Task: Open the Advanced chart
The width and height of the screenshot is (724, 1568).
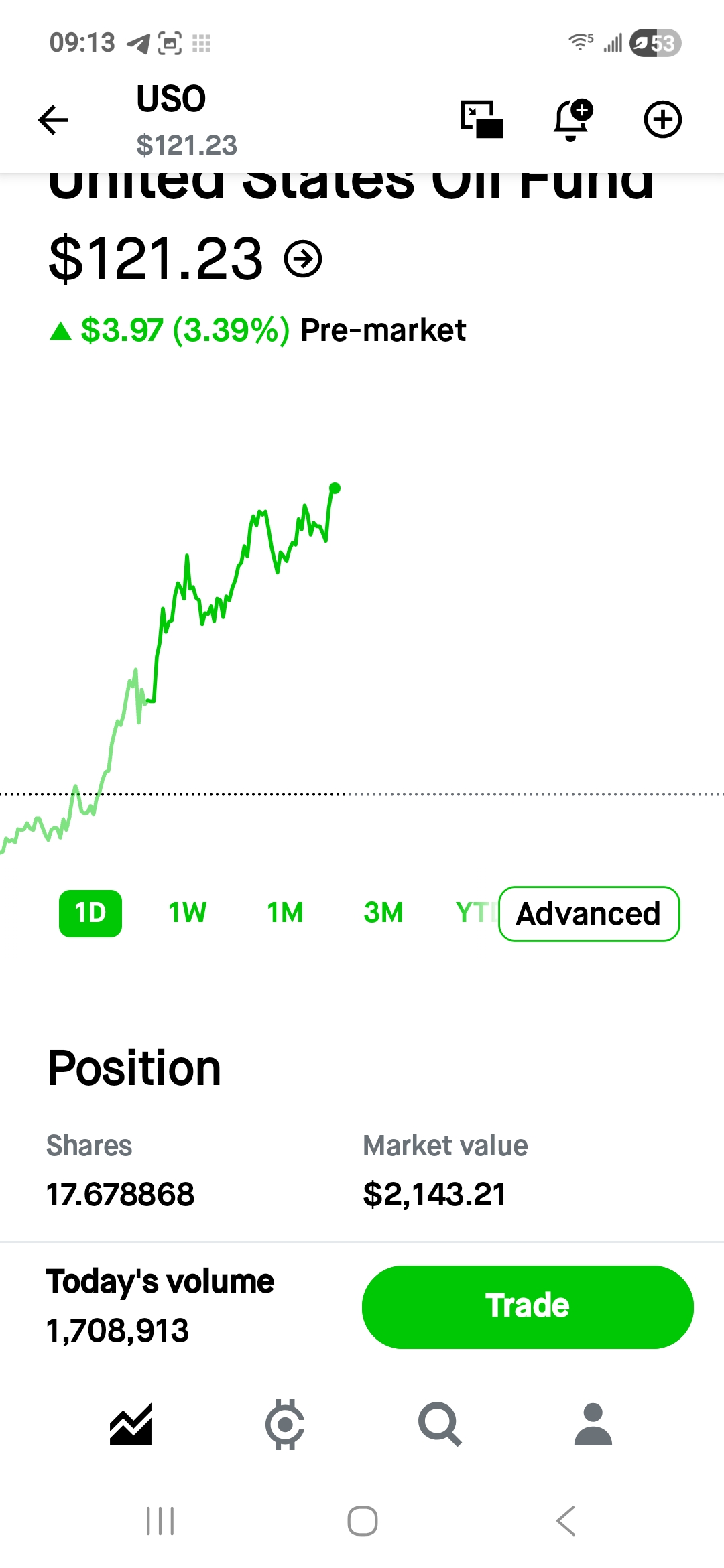Action: 589,913
